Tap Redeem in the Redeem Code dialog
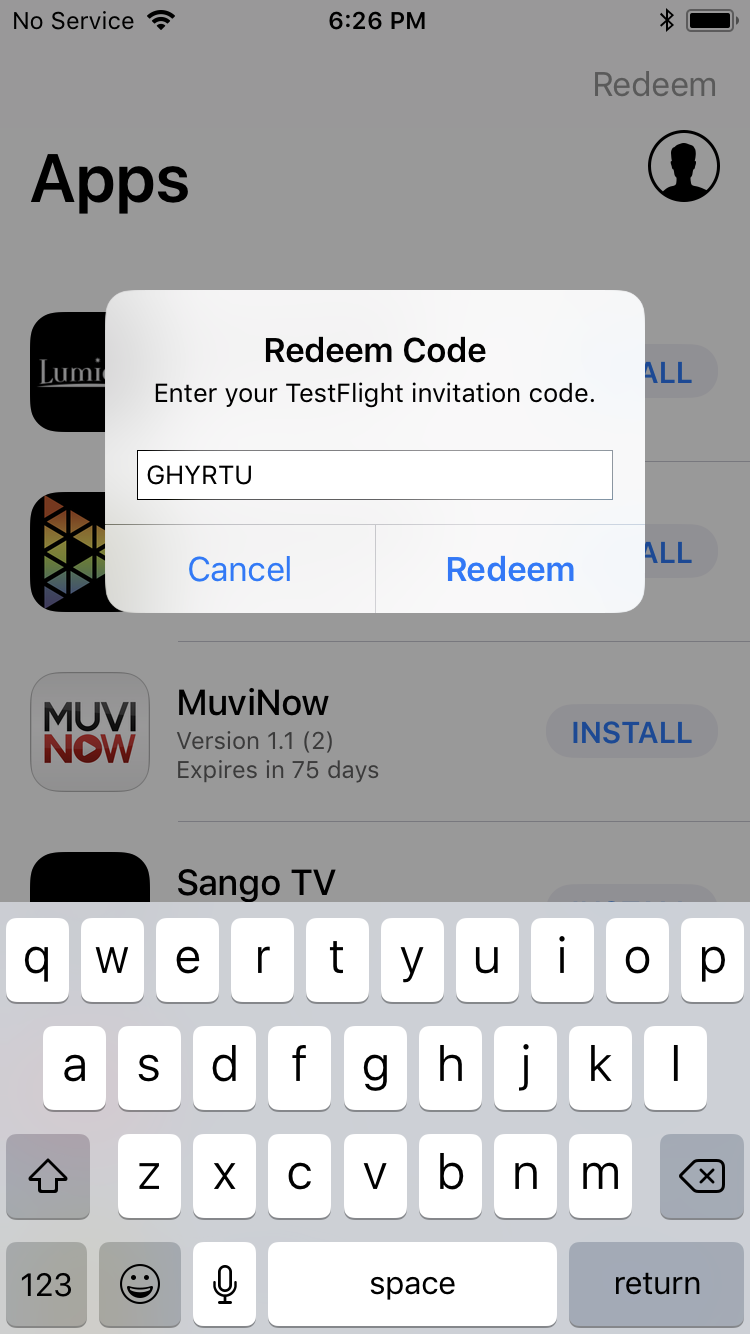750x1334 pixels. click(510, 569)
